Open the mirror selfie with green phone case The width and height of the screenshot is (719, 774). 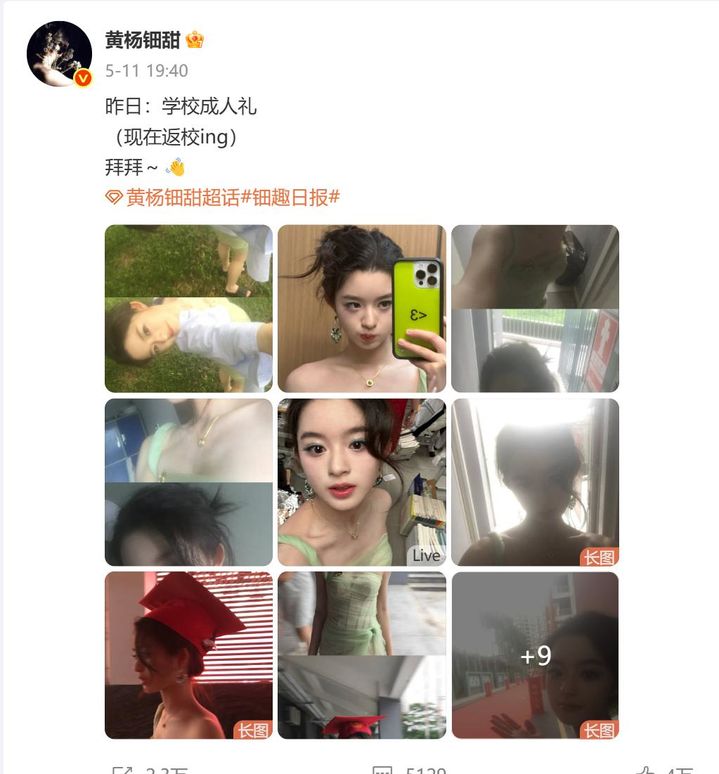[x=361, y=308]
